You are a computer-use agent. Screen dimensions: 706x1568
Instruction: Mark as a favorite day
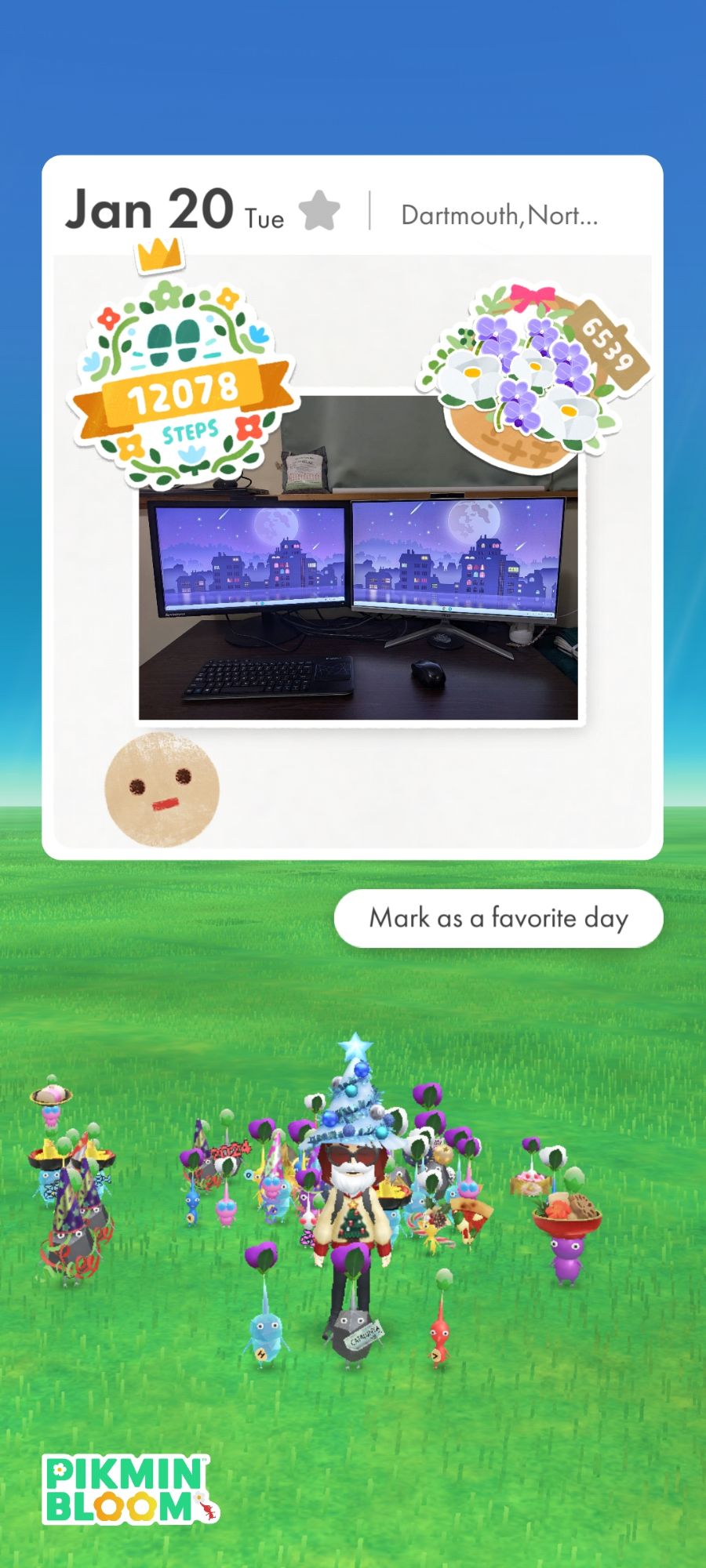498,918
